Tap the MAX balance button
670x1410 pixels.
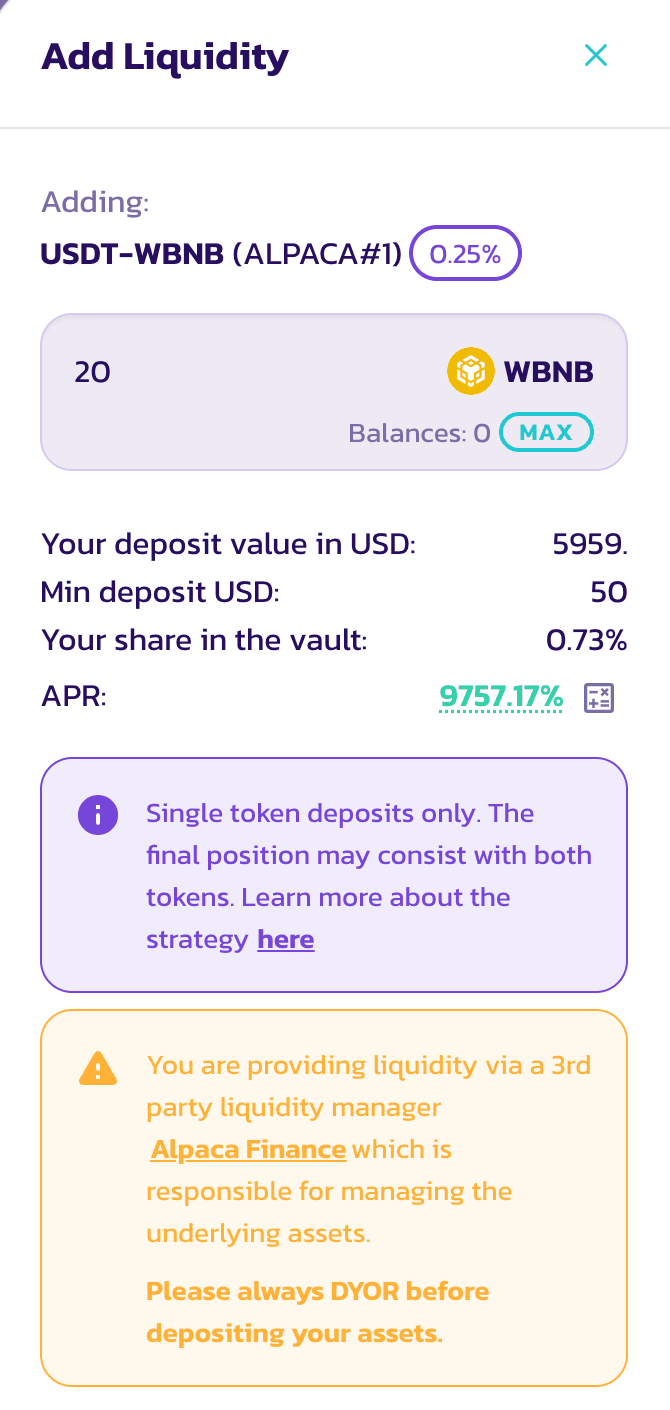point(546,433)
